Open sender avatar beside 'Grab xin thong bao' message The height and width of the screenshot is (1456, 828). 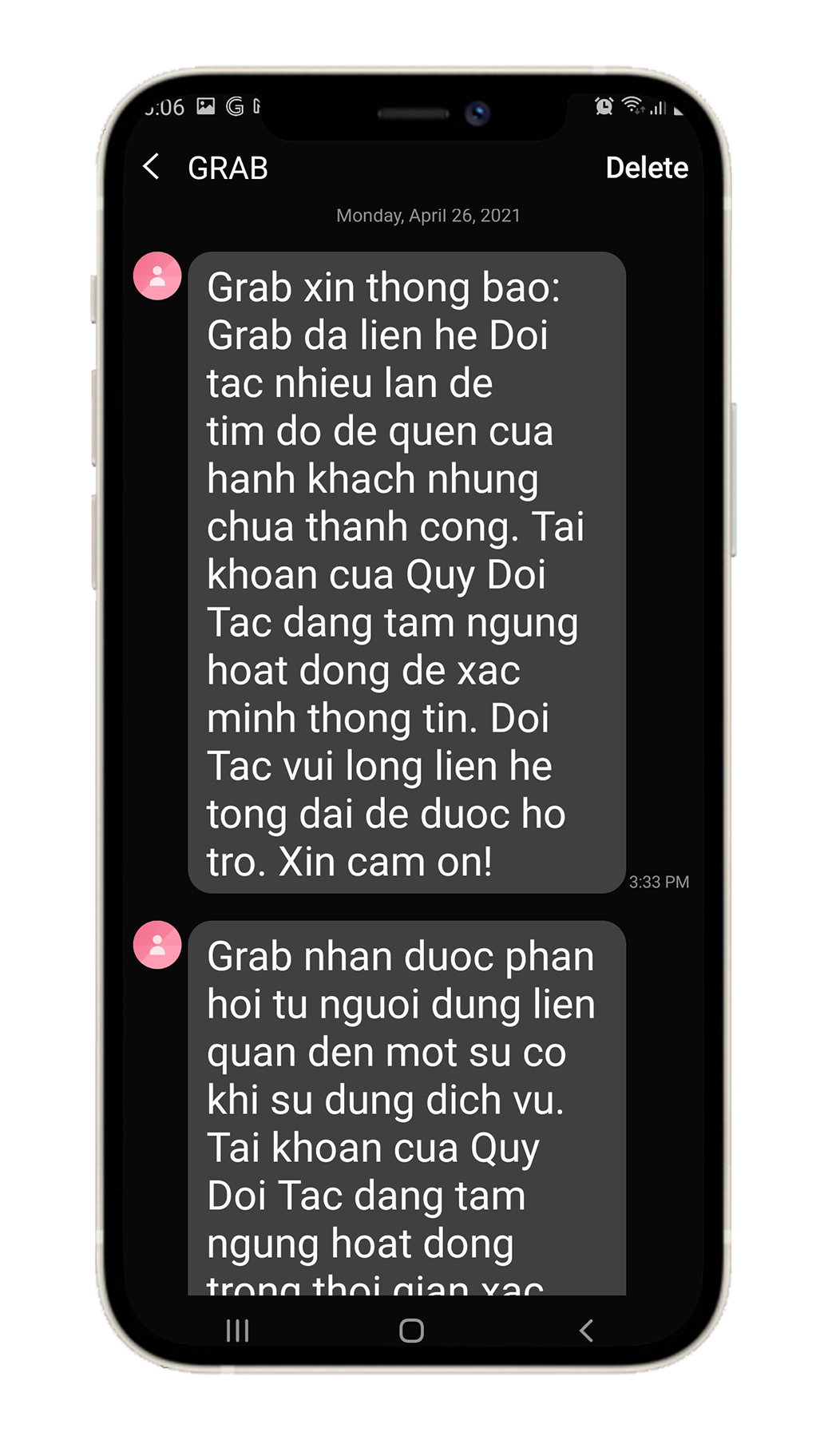(157, 276)
